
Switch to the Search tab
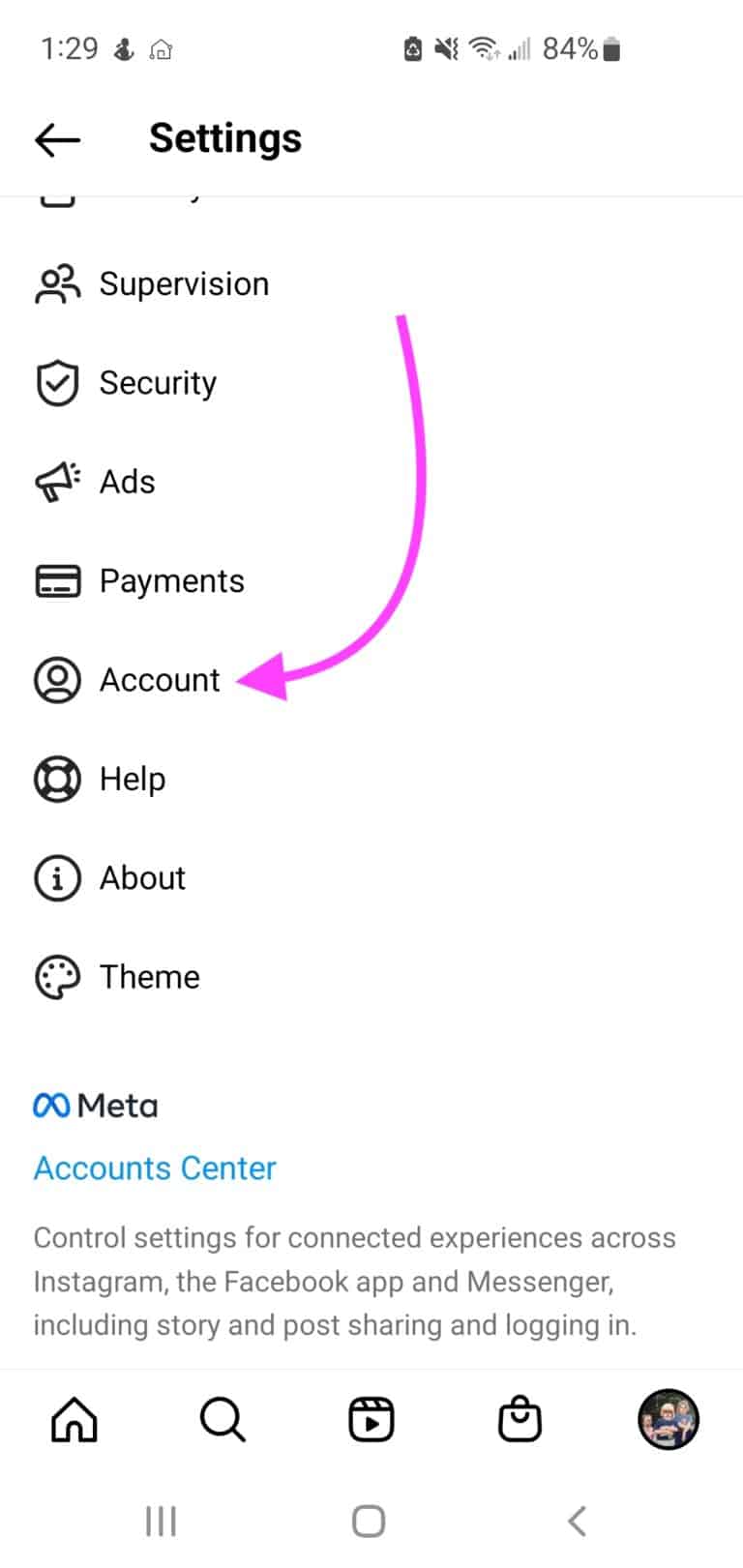pyautogui.click(x=223, y=1420)
